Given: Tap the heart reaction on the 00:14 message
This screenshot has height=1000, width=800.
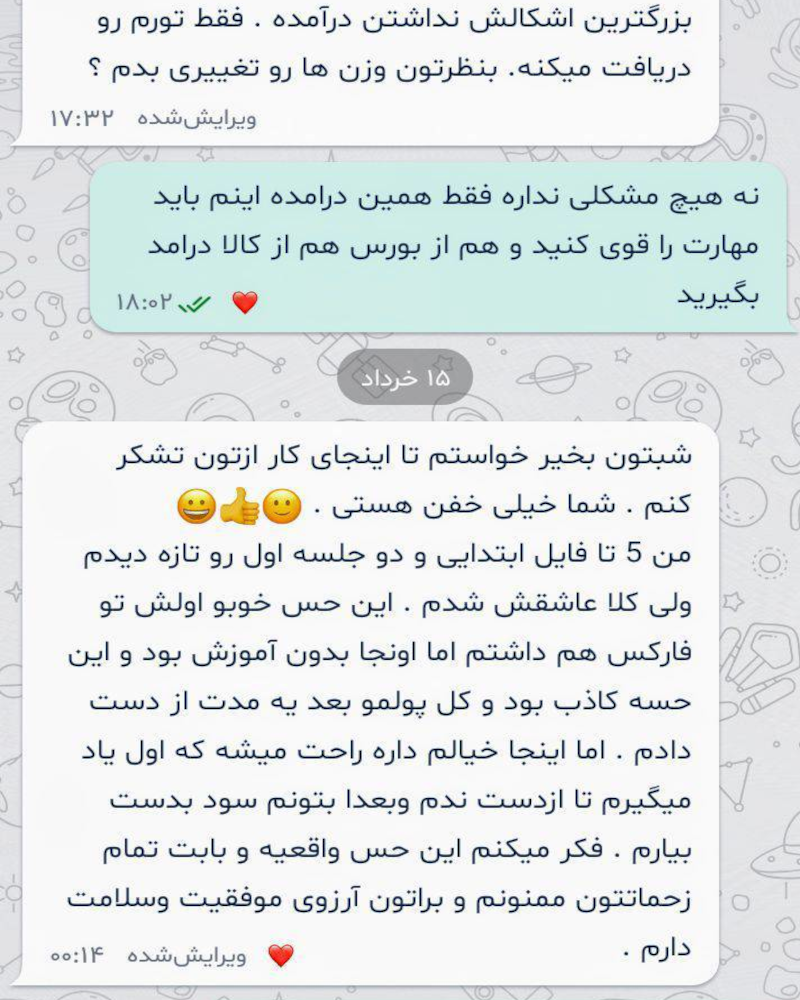Looking at the screenshot, I should (281, 955).
